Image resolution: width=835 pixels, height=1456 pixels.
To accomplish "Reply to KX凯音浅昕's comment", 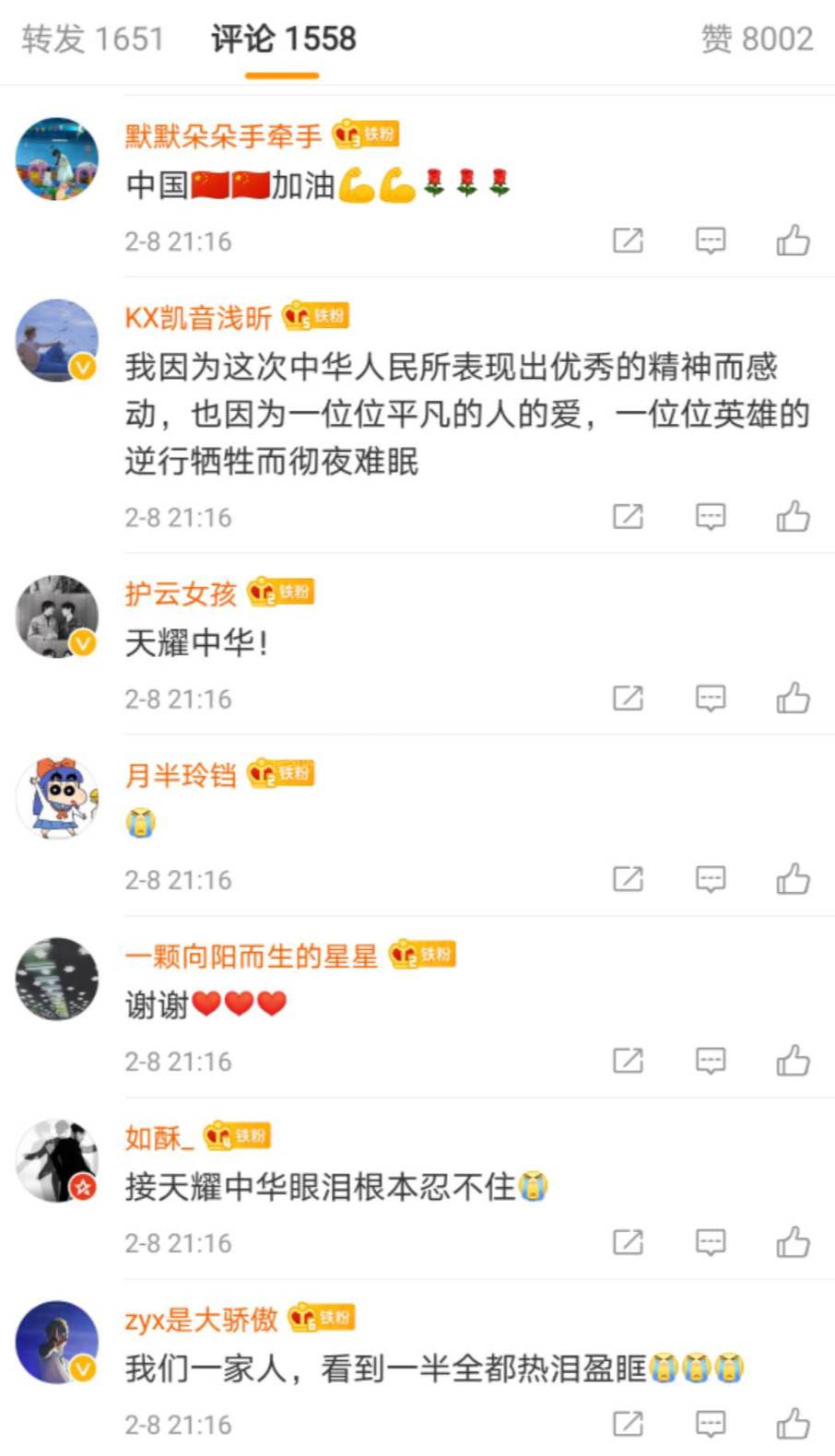I will pyautogui.click(x=710, y=516).
